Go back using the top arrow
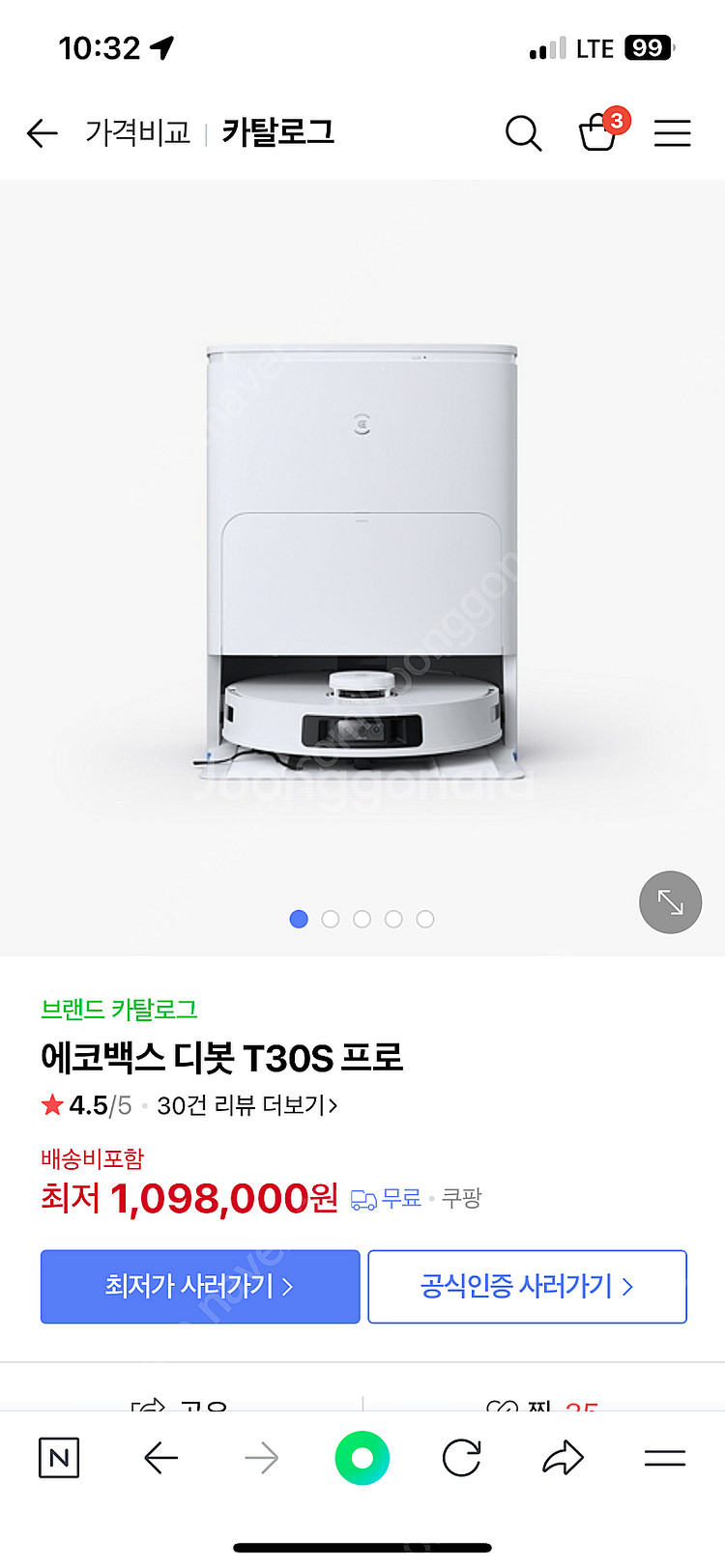Screen dimensions: 725x1568 pos(43,133)
